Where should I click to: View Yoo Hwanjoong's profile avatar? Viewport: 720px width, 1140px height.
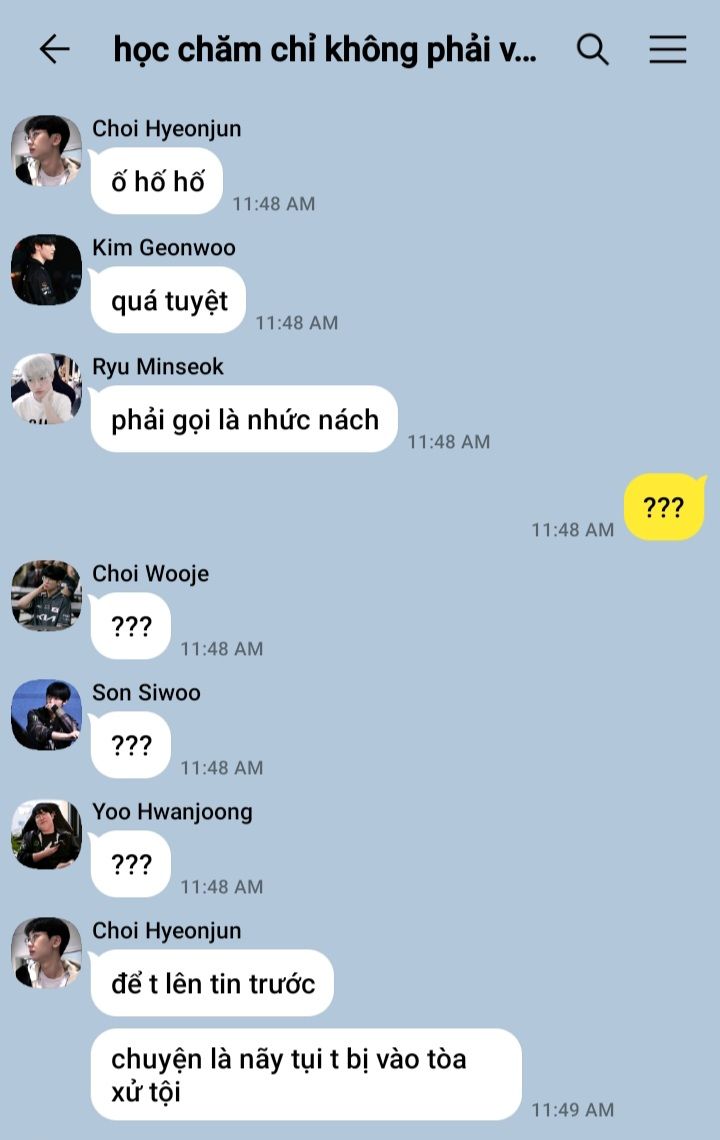click(47, 834)
